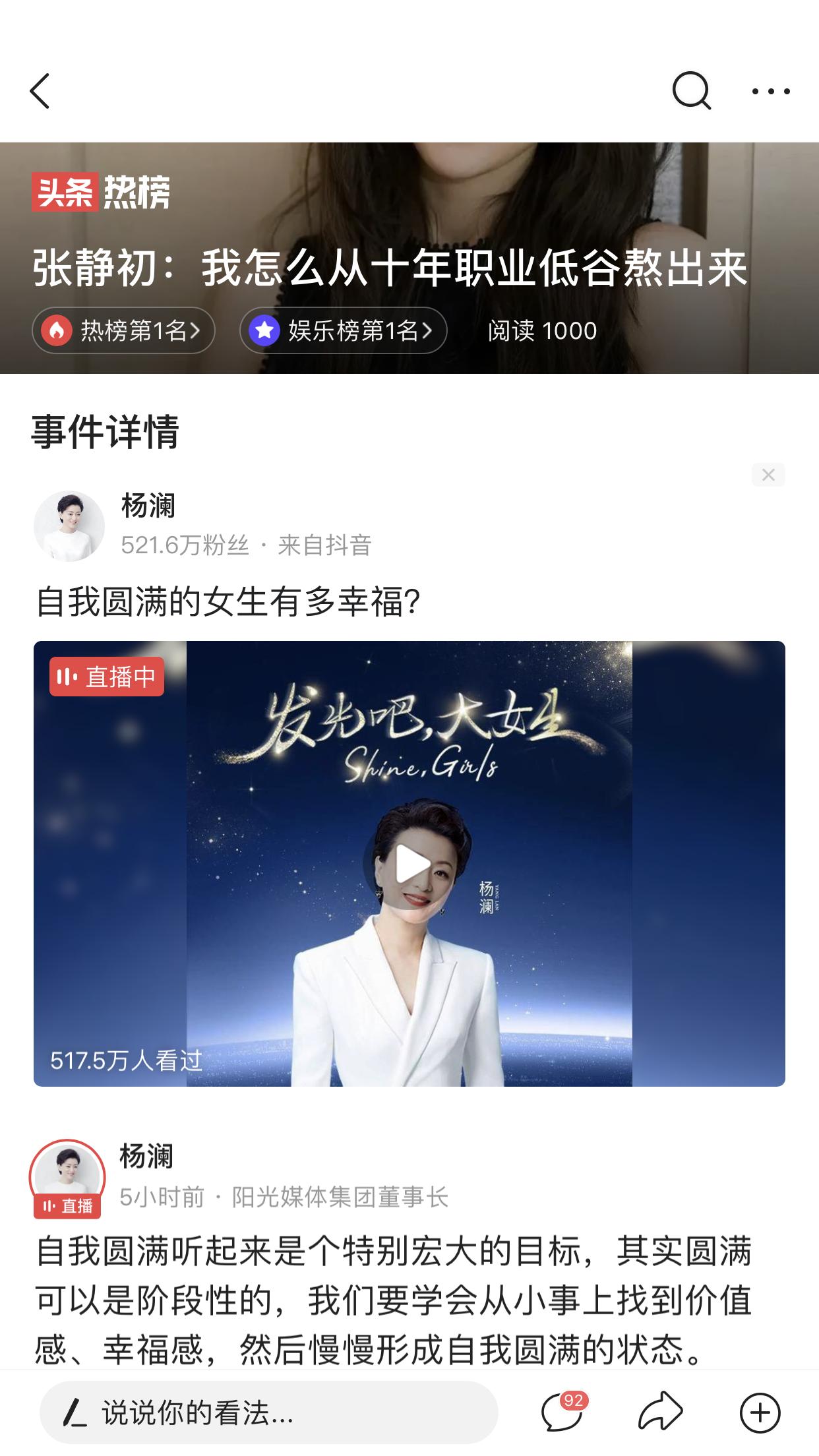Open search from the top bar
The height and width of the screenshot is (1456, 819).
point(691,91)
